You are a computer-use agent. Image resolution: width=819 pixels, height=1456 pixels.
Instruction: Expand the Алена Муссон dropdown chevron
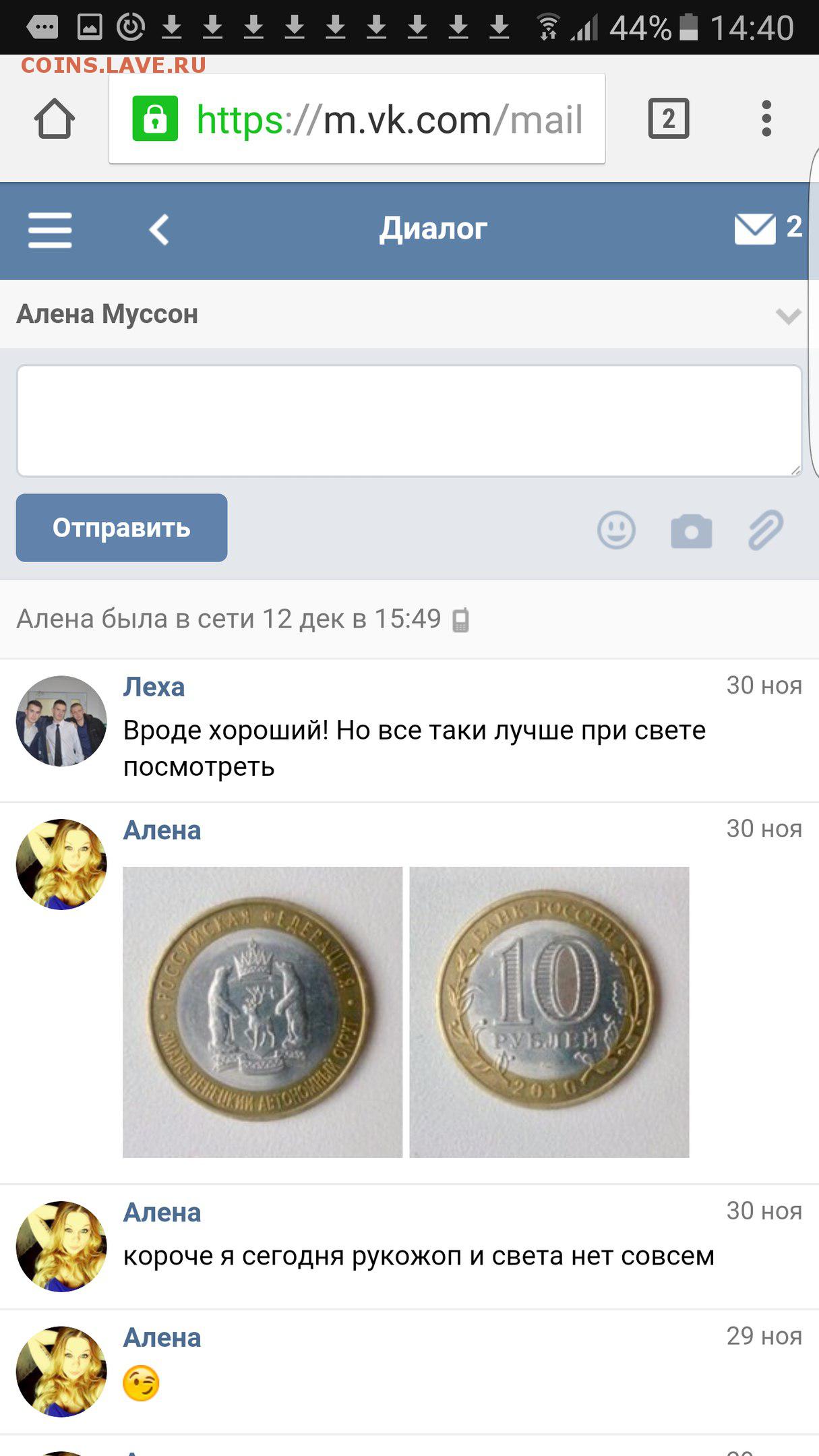pos(788,315)
